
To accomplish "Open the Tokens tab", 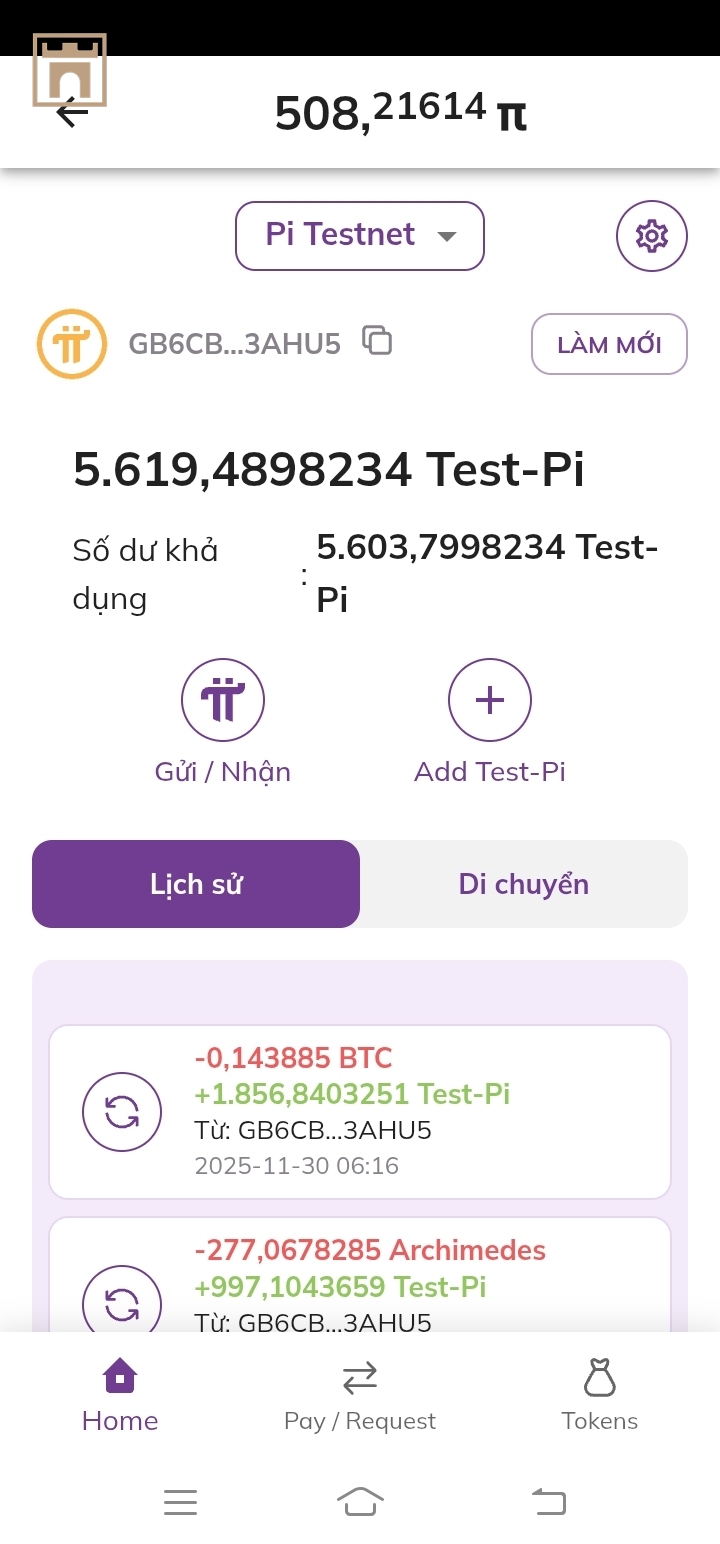I will click(599, 1395).
